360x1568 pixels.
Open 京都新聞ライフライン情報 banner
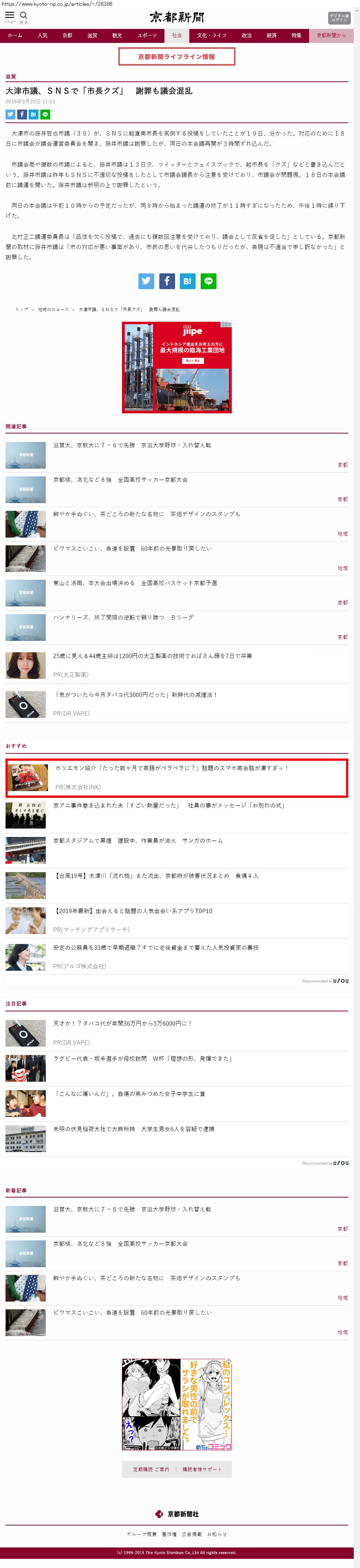pyautogui.click(x=177, y=56)
